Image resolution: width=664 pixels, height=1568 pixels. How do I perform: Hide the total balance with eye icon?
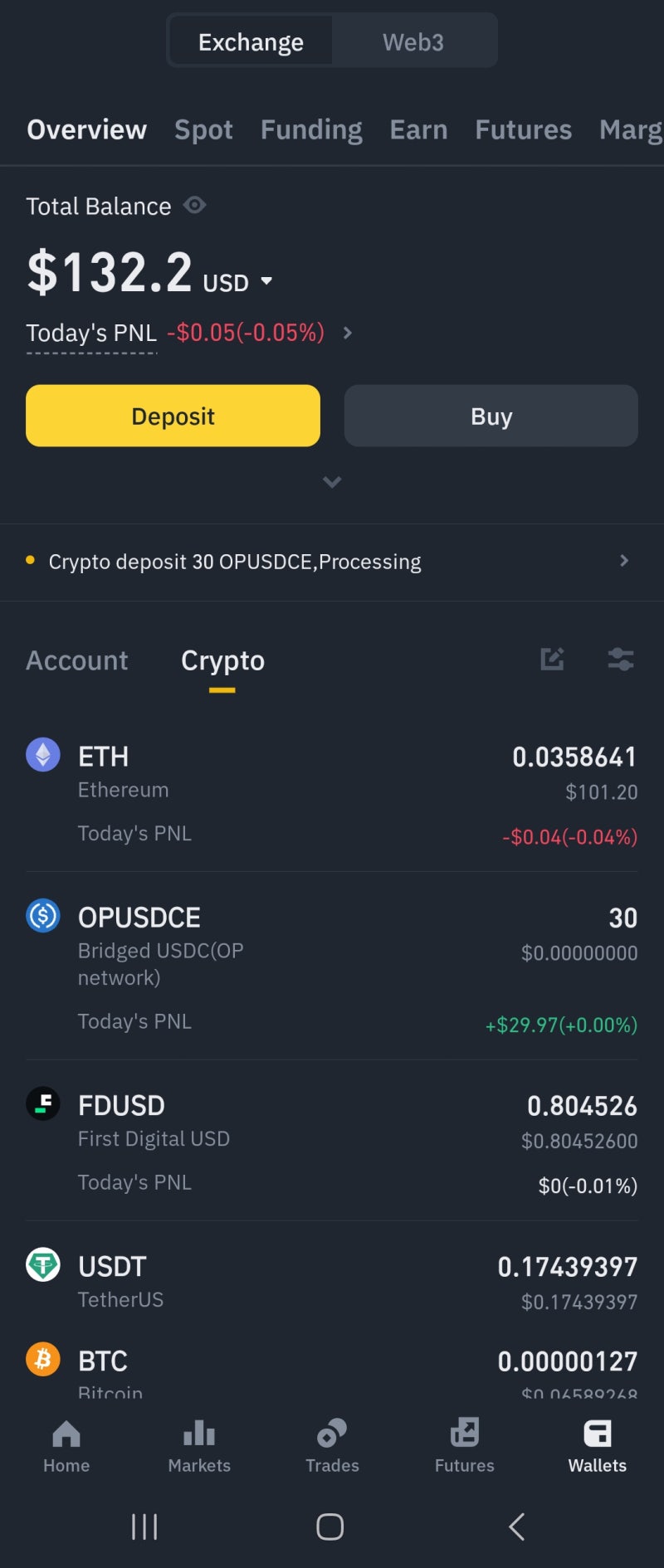[x=194, y=205]
